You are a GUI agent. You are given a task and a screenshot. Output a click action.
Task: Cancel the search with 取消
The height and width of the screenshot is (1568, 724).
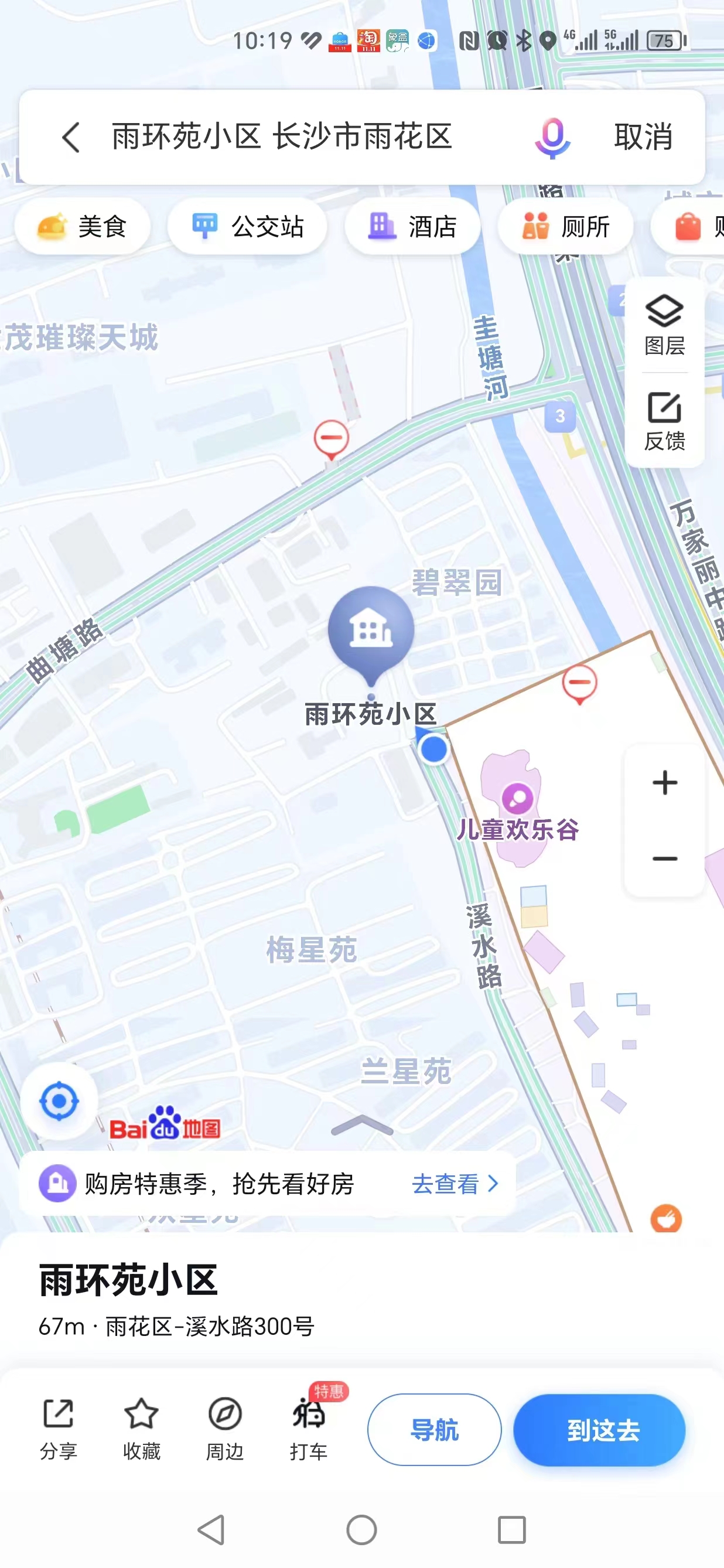[x=643, y=137]
